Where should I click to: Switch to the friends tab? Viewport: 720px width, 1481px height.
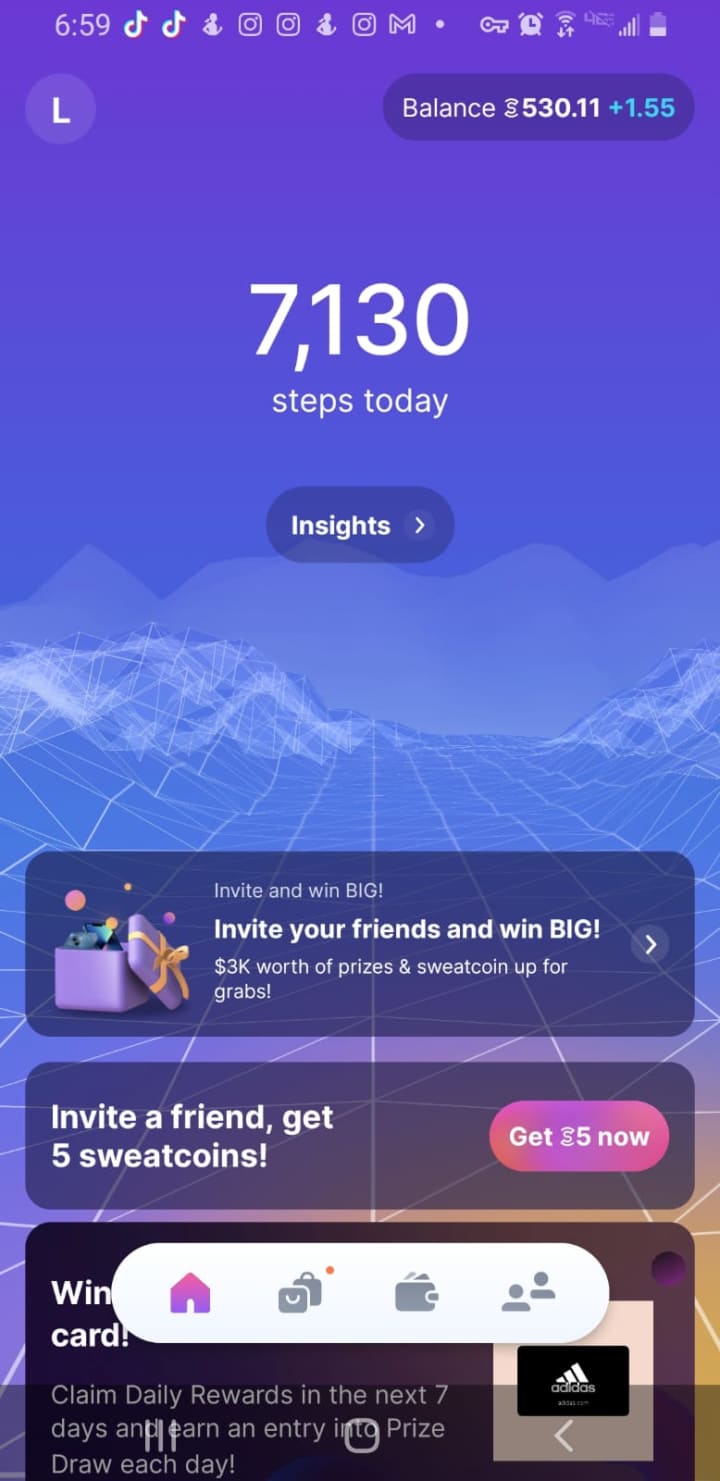click(x=528, y=1293)
